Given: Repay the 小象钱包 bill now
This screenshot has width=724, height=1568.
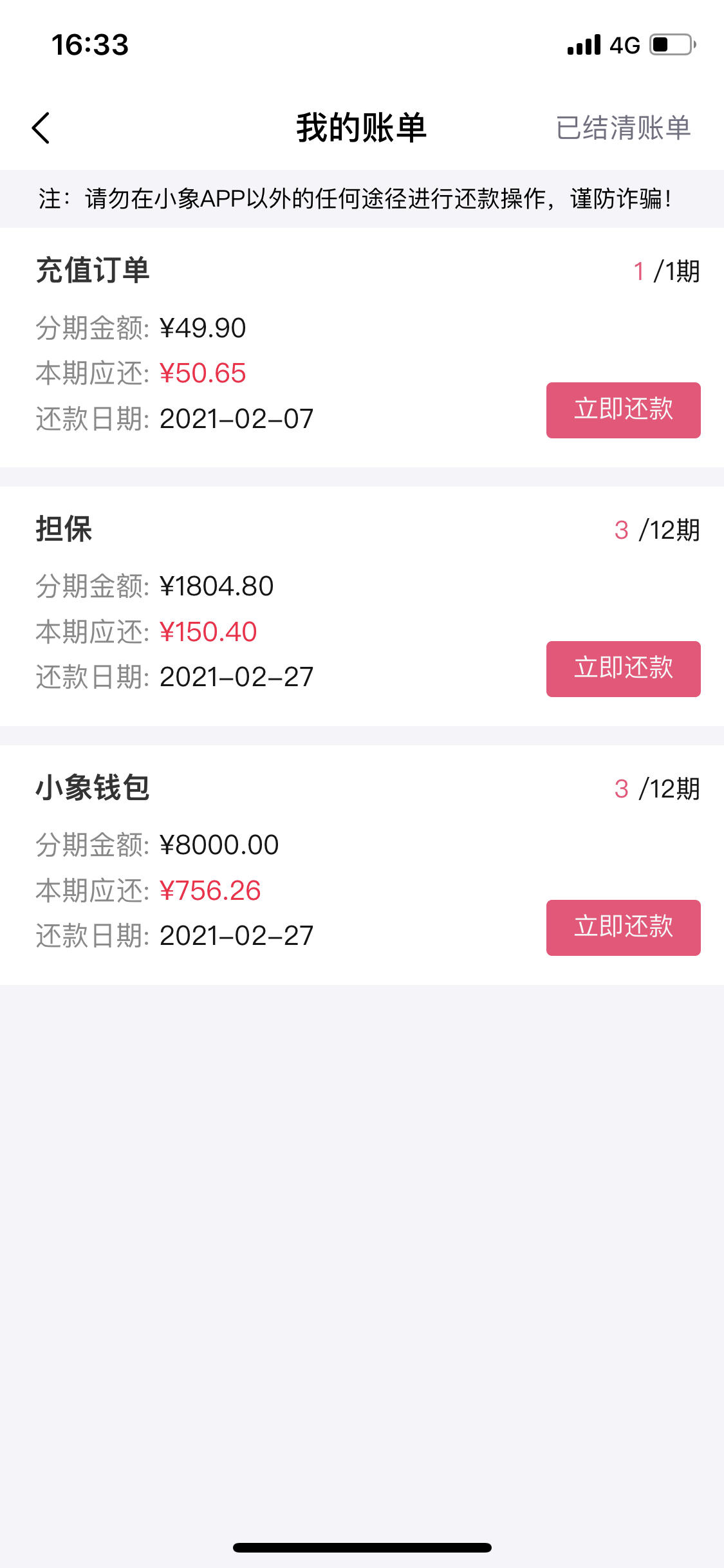Looking at the screenshot, I should [x=623, y=928].
